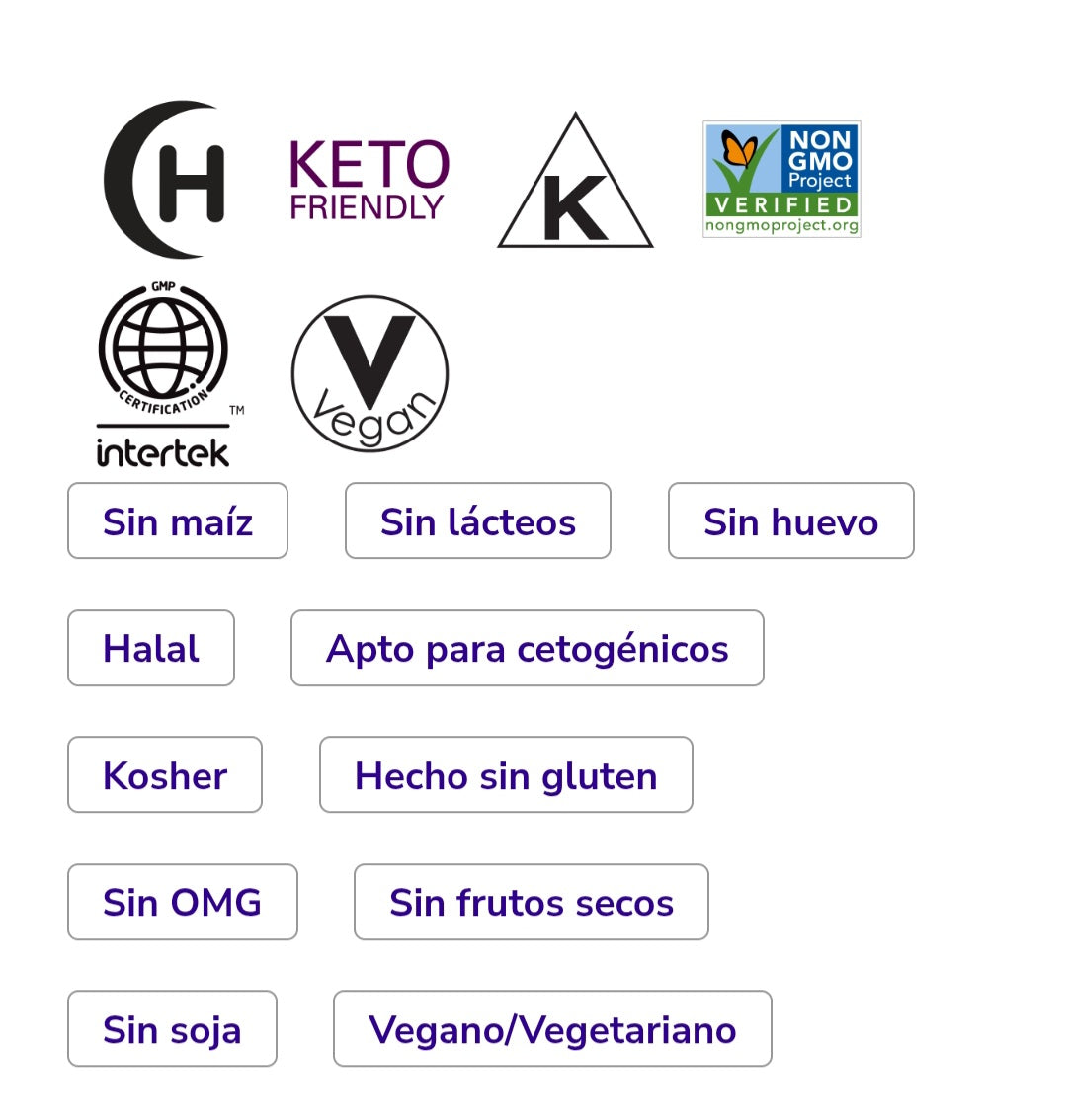Select Sin frutos secos
Viewport: 1067px width, 1120px height.
coord(531,901)
